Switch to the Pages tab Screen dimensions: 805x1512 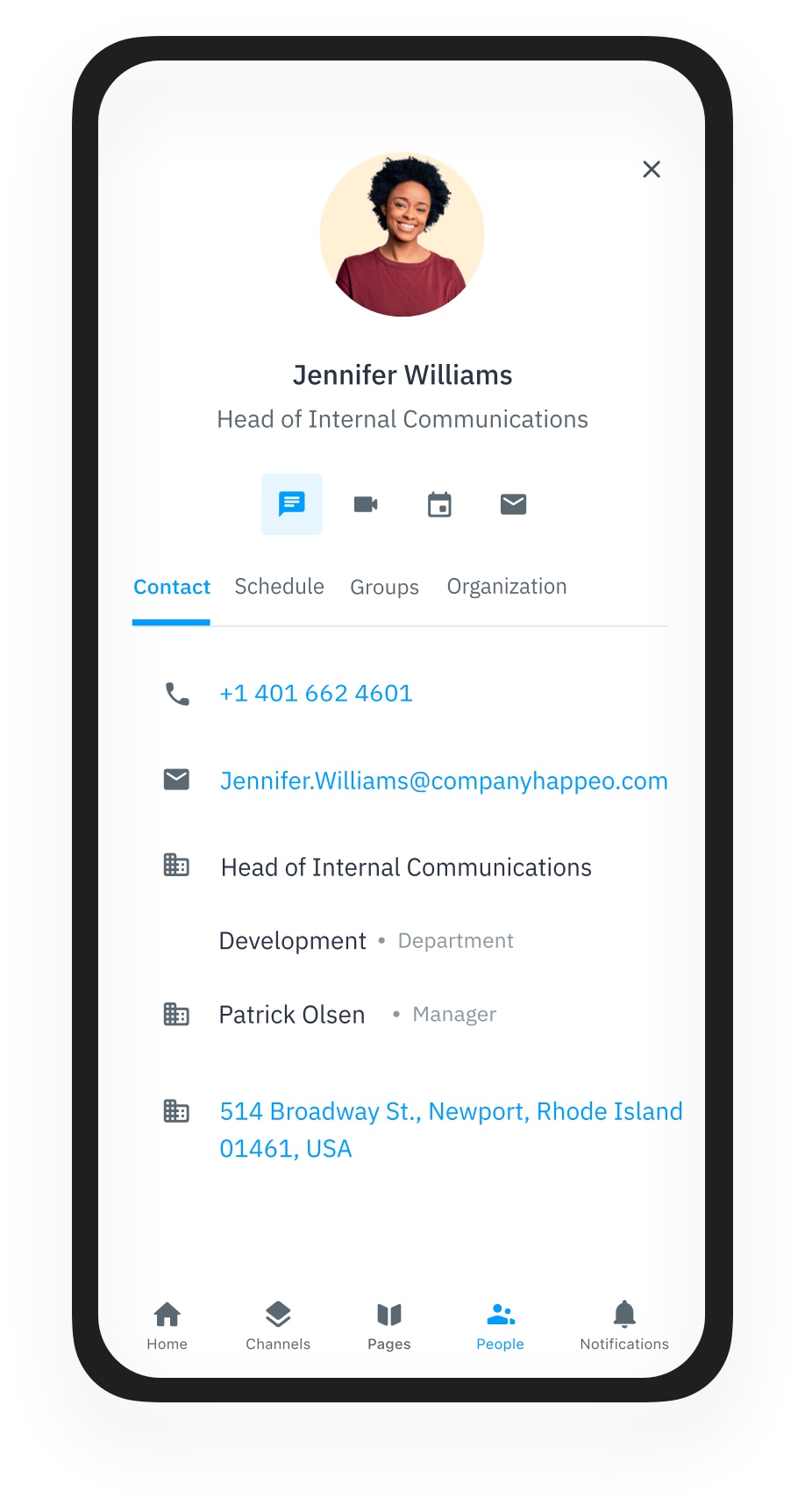click(388, 1324)
